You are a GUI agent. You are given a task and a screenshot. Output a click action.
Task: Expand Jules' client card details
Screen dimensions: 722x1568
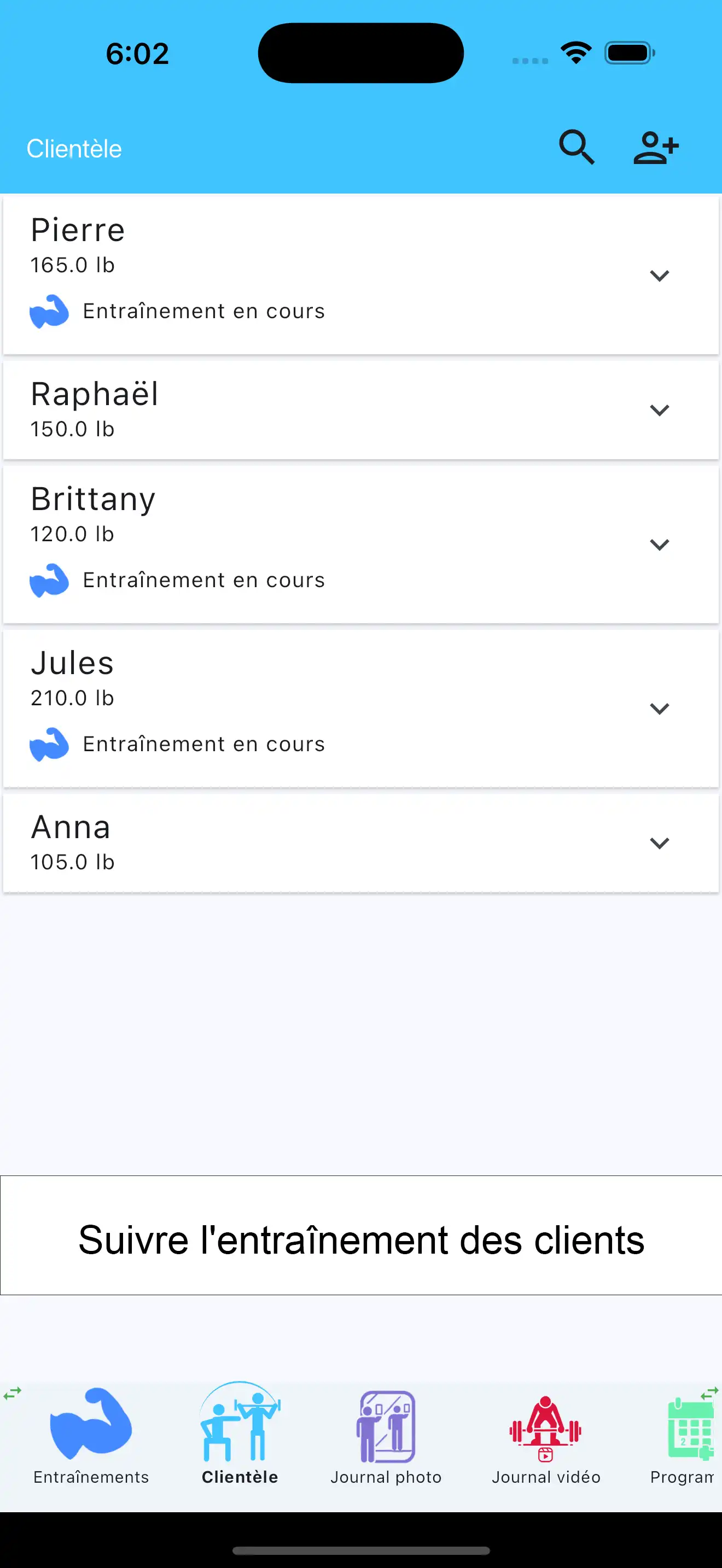click(659, 708)
